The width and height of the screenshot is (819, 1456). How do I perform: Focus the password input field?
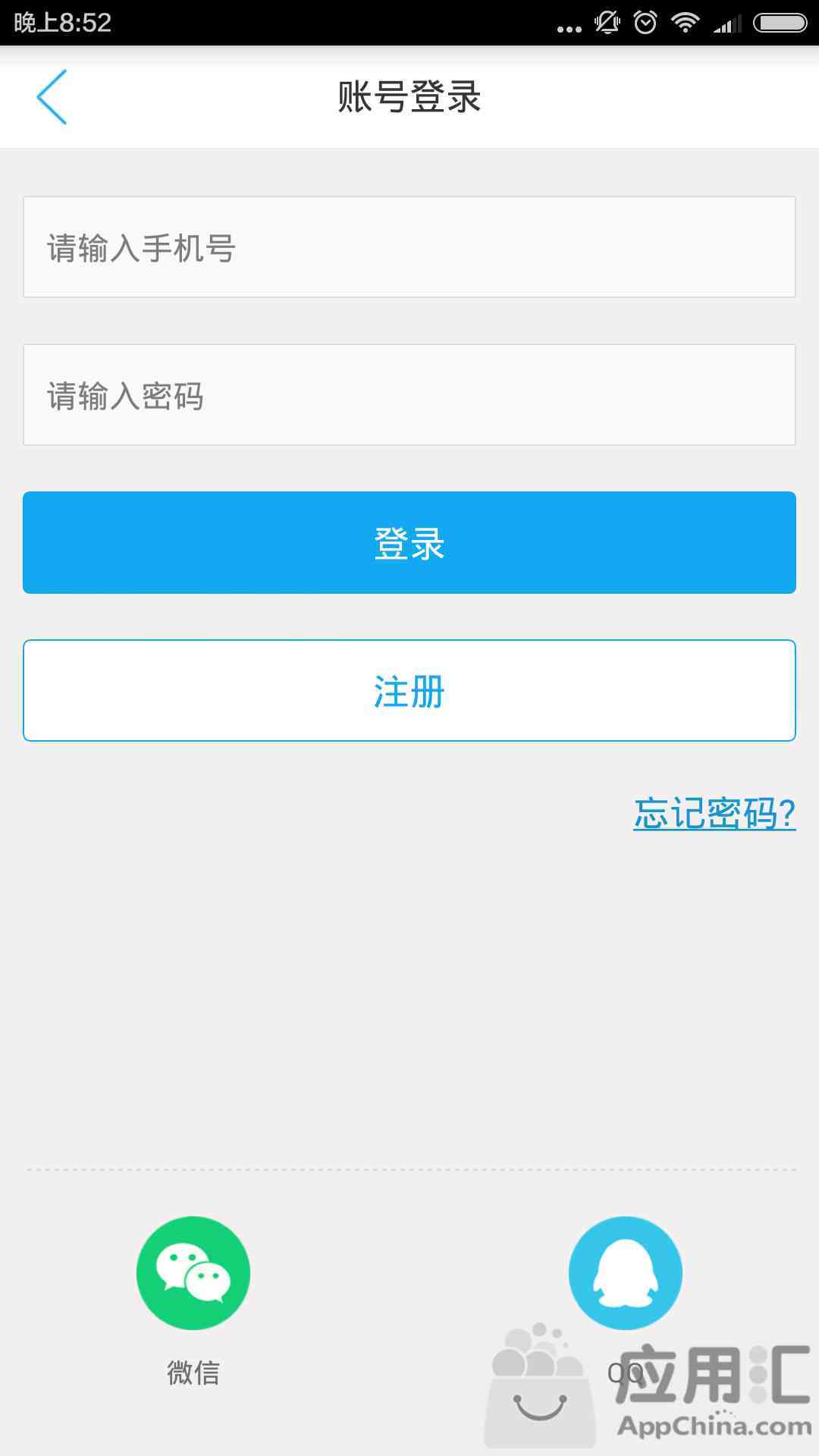coord(409,394)
